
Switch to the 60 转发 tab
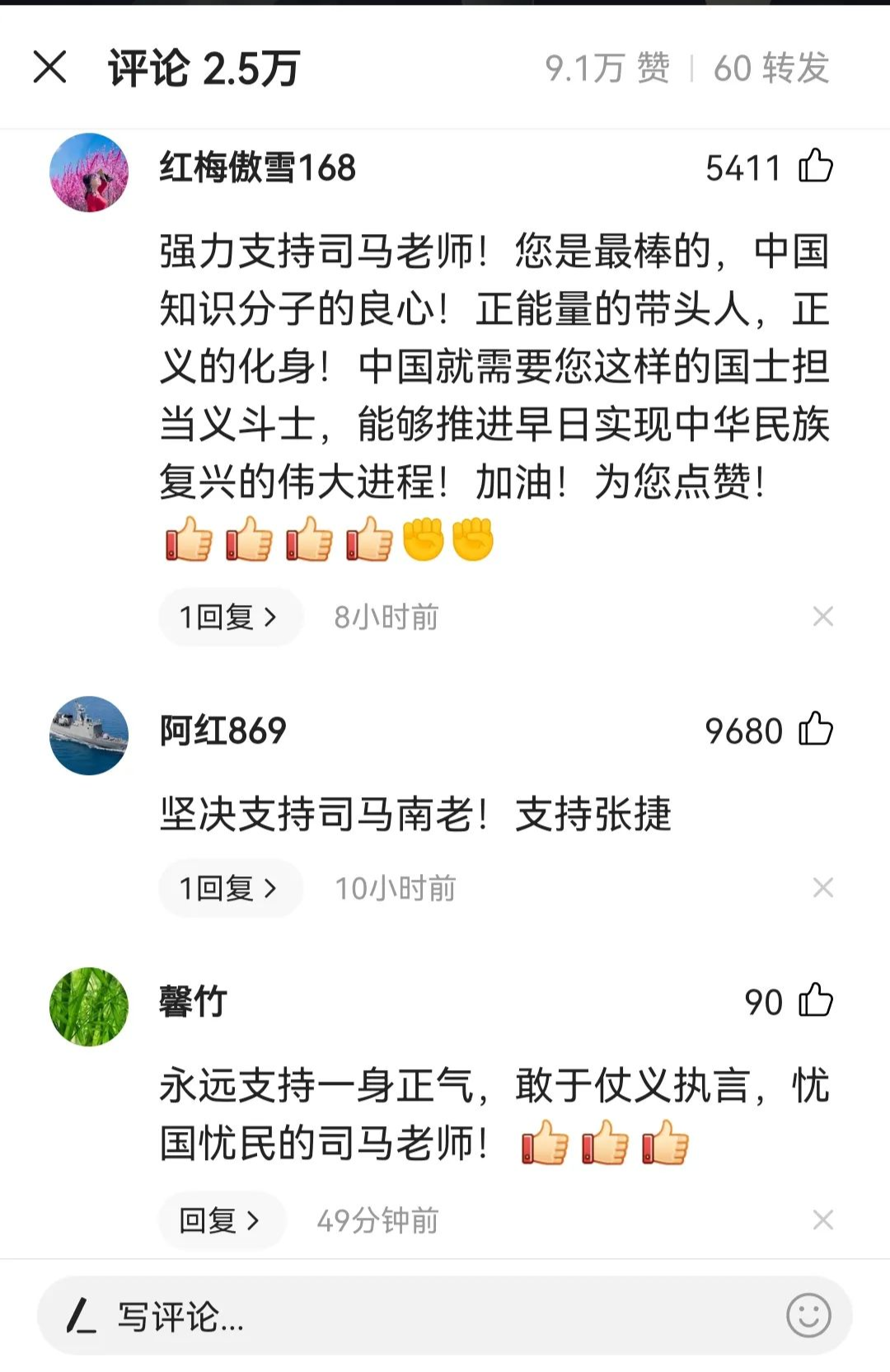[771, 68]
